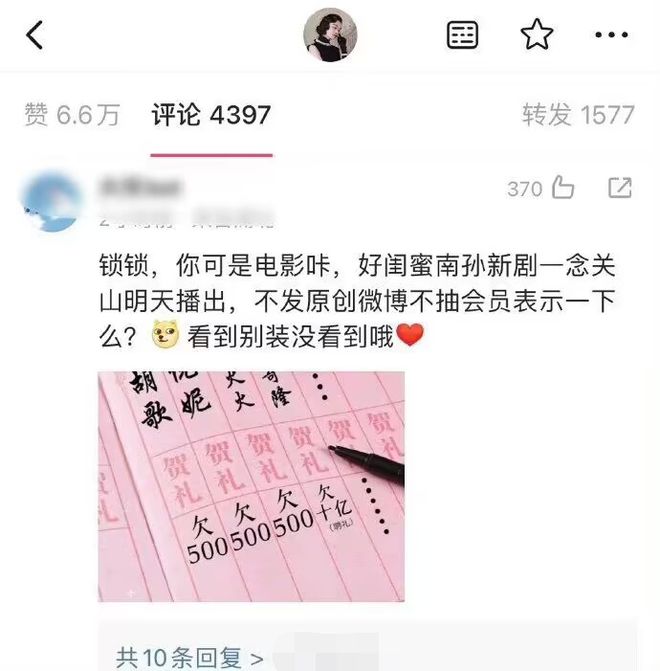View the pink gift ledger image

tap(251, 487)
